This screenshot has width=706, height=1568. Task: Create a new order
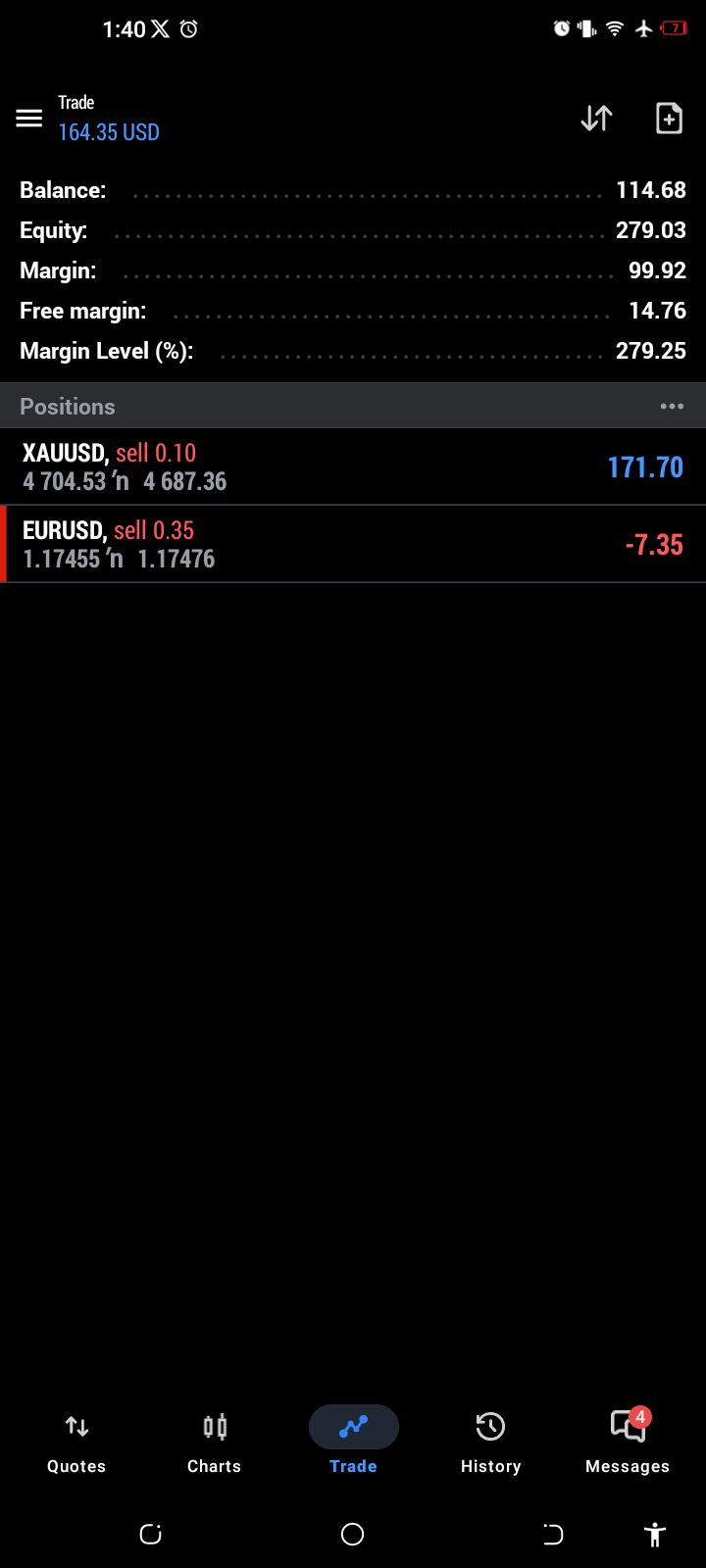(669, 119)
